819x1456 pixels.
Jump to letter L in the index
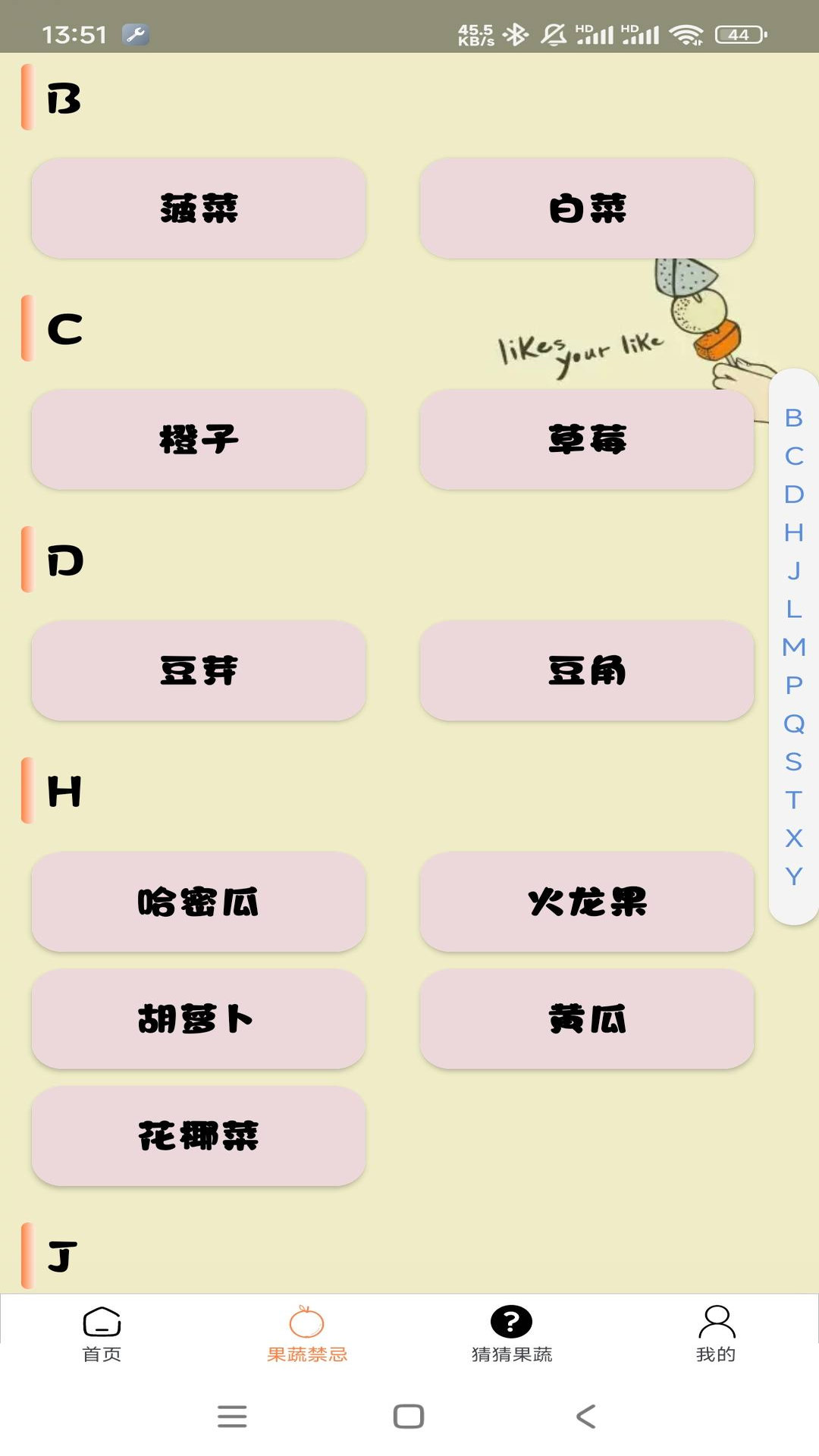(x=794, y=609)
